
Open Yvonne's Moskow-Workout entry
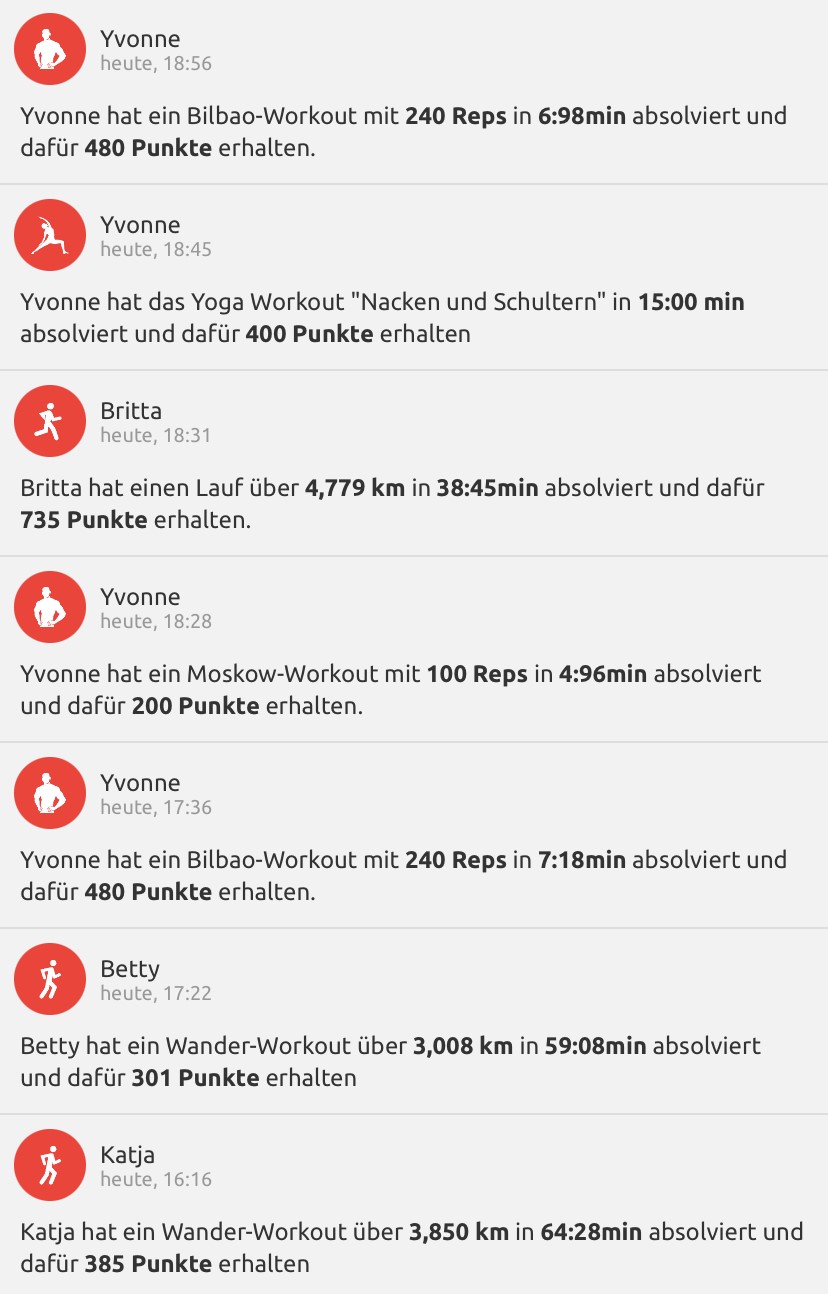tap(391, 689)
